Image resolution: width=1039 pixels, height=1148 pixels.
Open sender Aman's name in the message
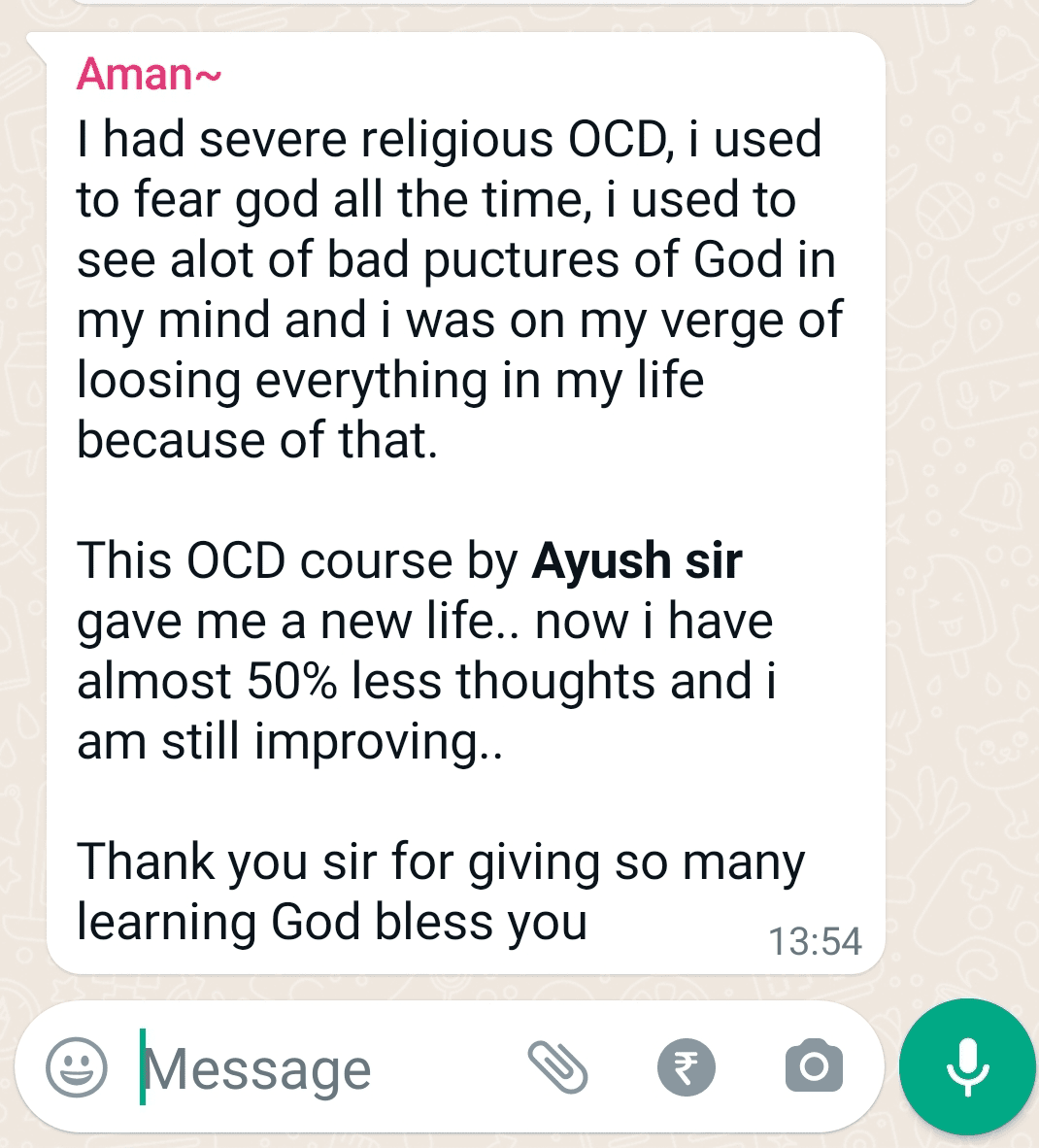[149, 74]
